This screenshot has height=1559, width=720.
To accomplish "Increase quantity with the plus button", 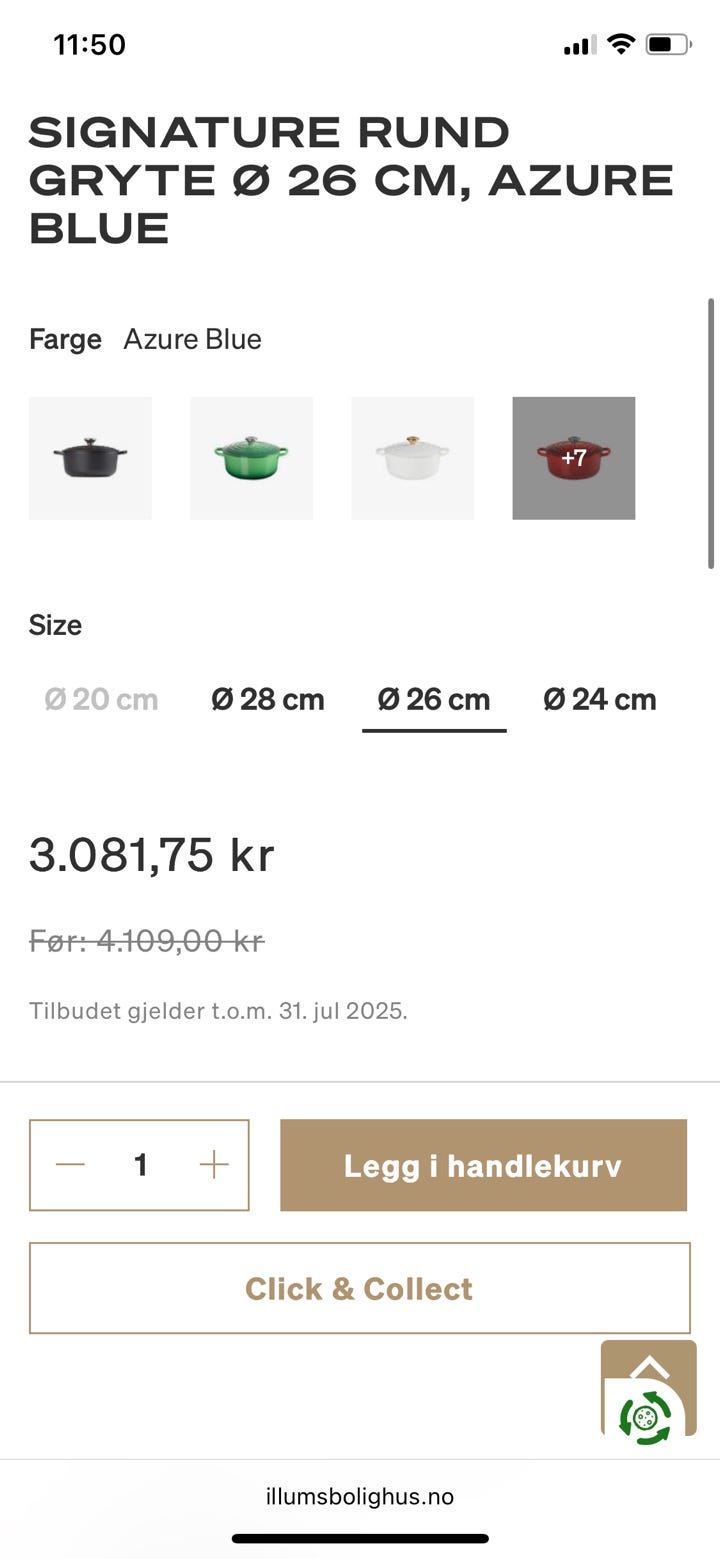I will [214, 1165].
